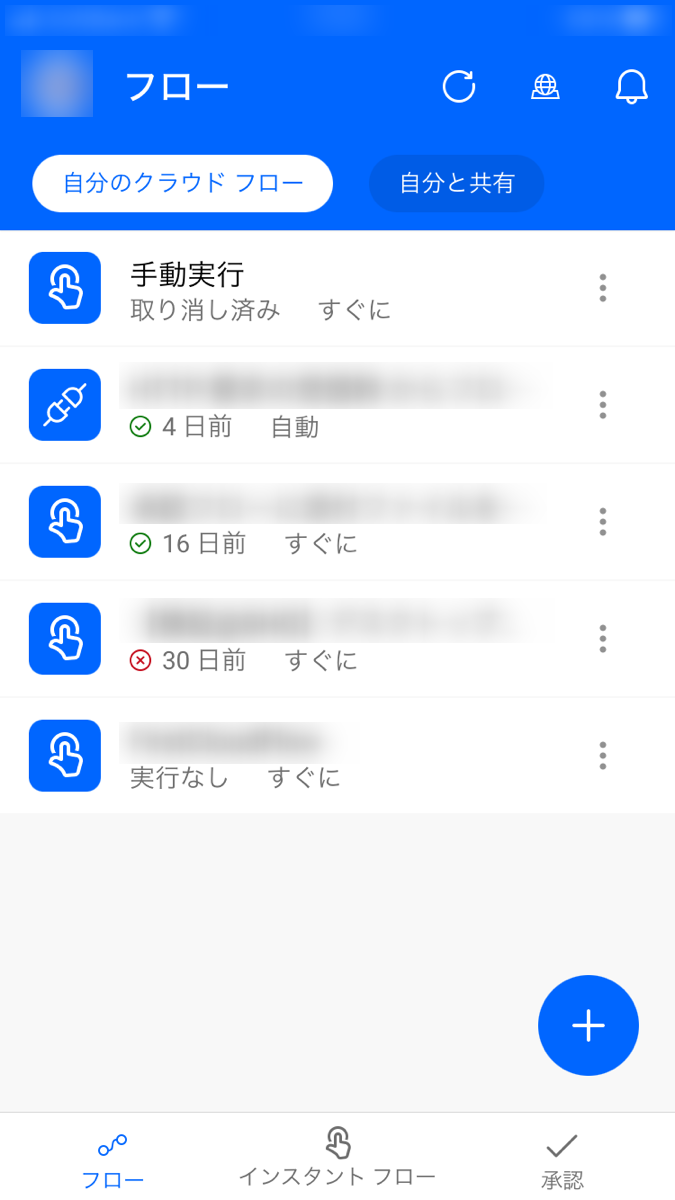Go to the フロー bottom tab
Image resolution: width=675 pixels, height=1200 pixels.
click(x=112, y=1160)
